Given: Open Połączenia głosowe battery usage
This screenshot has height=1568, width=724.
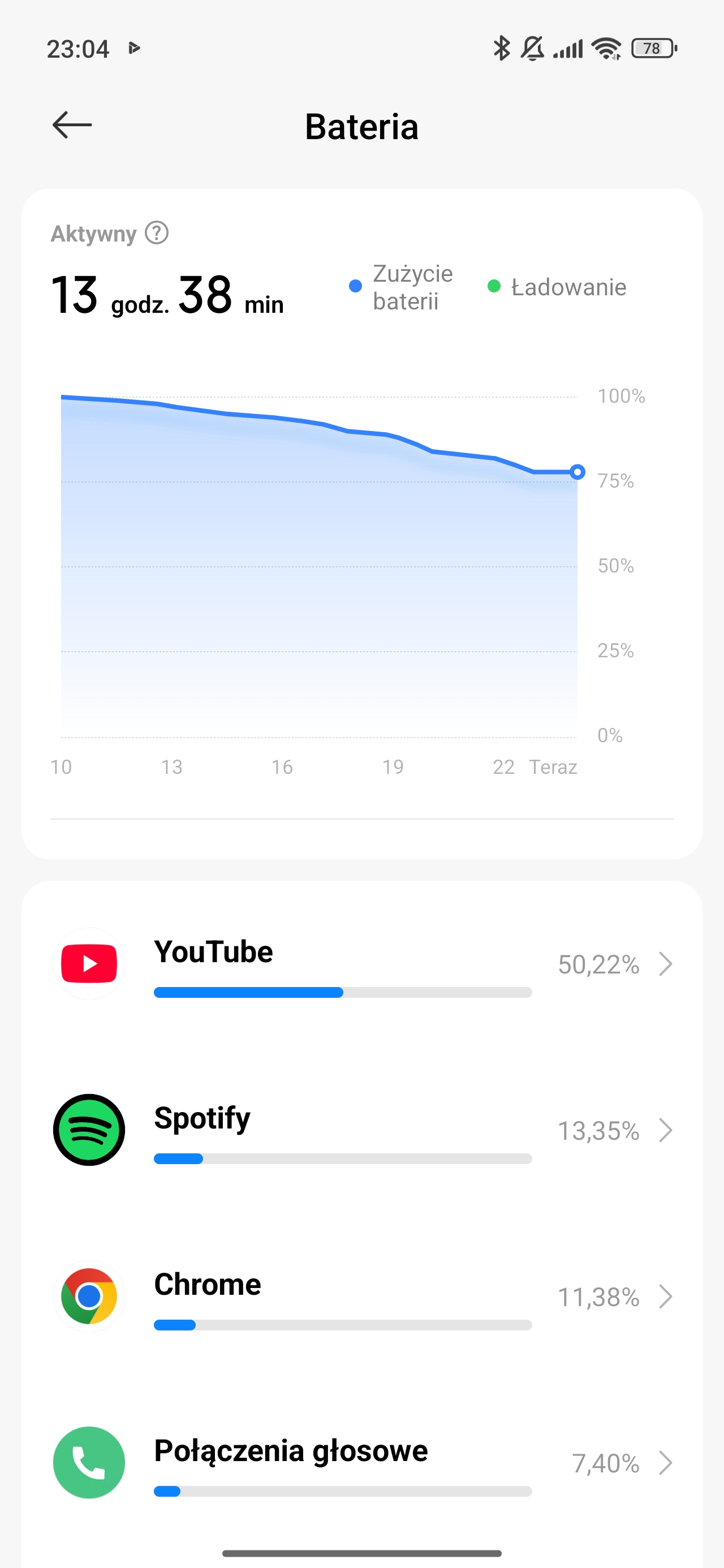Looking at the screenshot, I should click(x=361, y=1463).
